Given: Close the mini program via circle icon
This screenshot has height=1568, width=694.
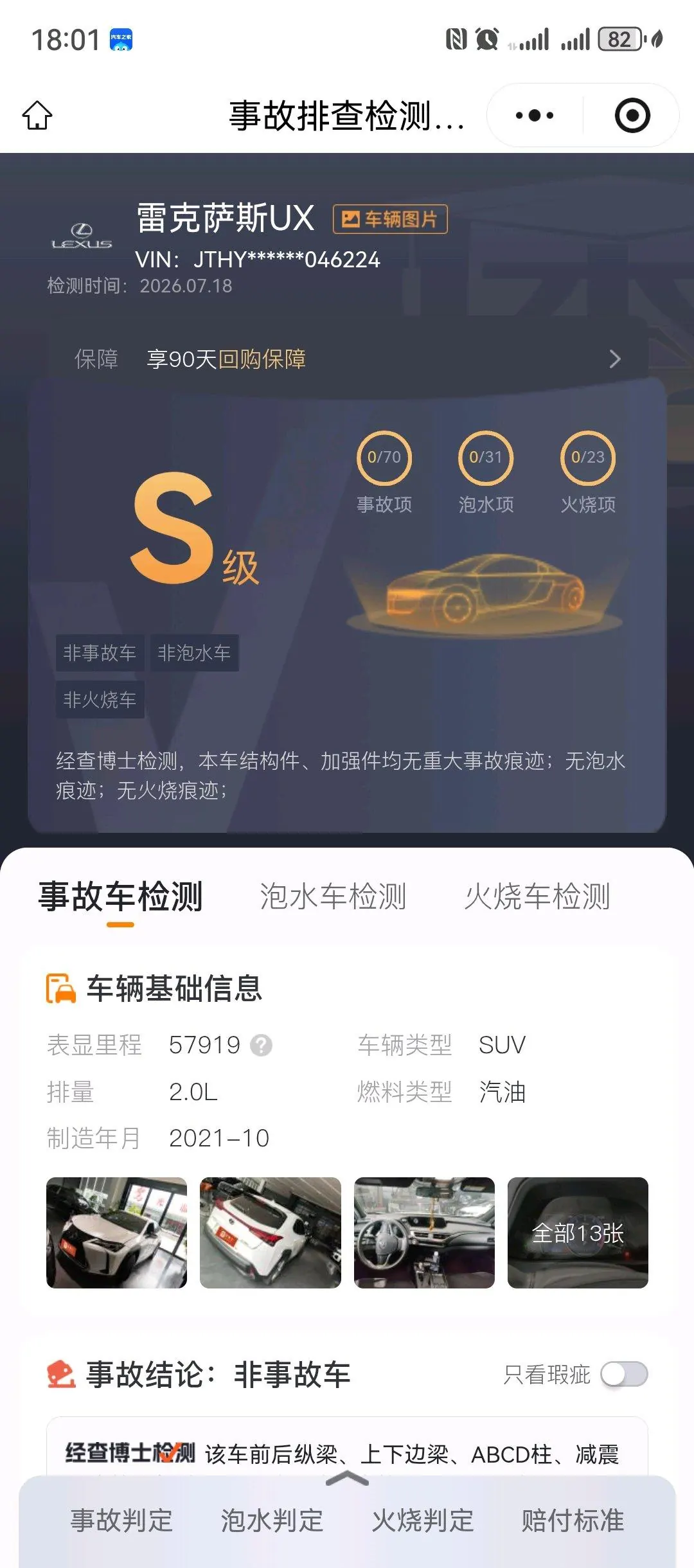Looking at the screenshot, I should click(x=632, y=116).
